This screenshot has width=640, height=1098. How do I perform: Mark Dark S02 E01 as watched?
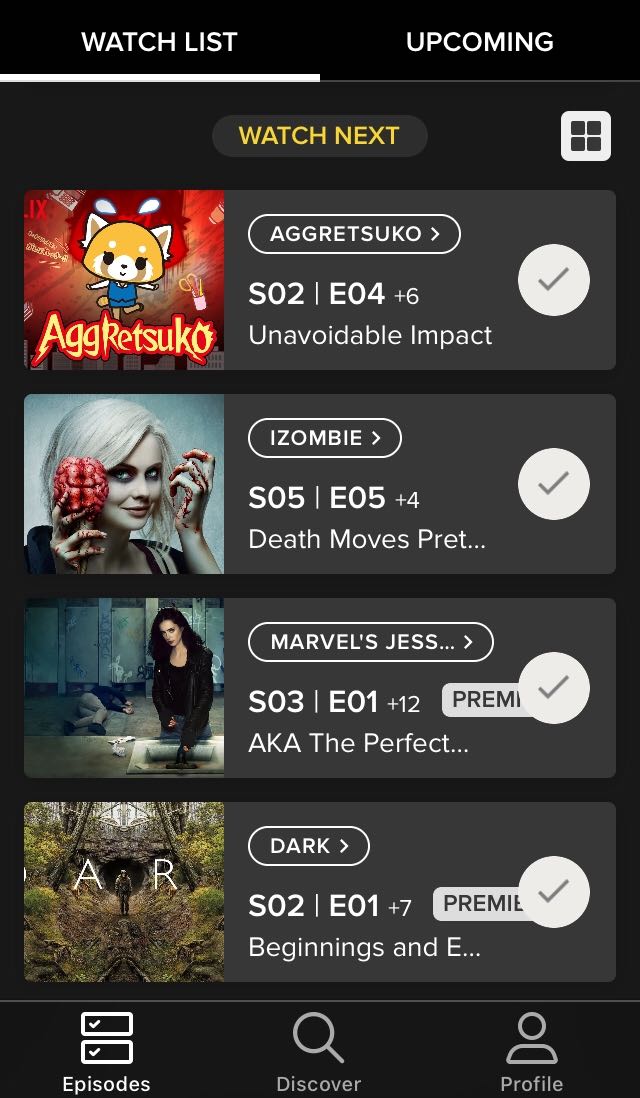553,892
